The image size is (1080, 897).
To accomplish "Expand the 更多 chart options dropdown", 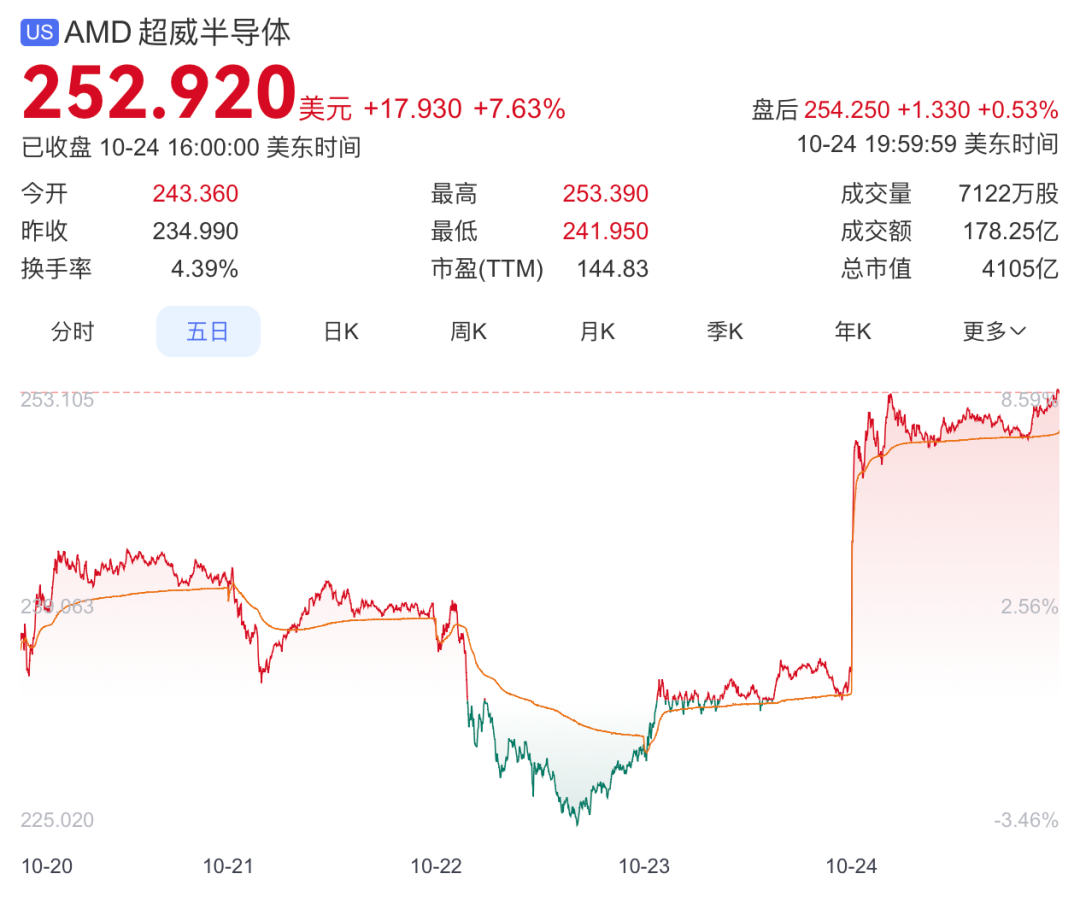I will click(994, 332).
